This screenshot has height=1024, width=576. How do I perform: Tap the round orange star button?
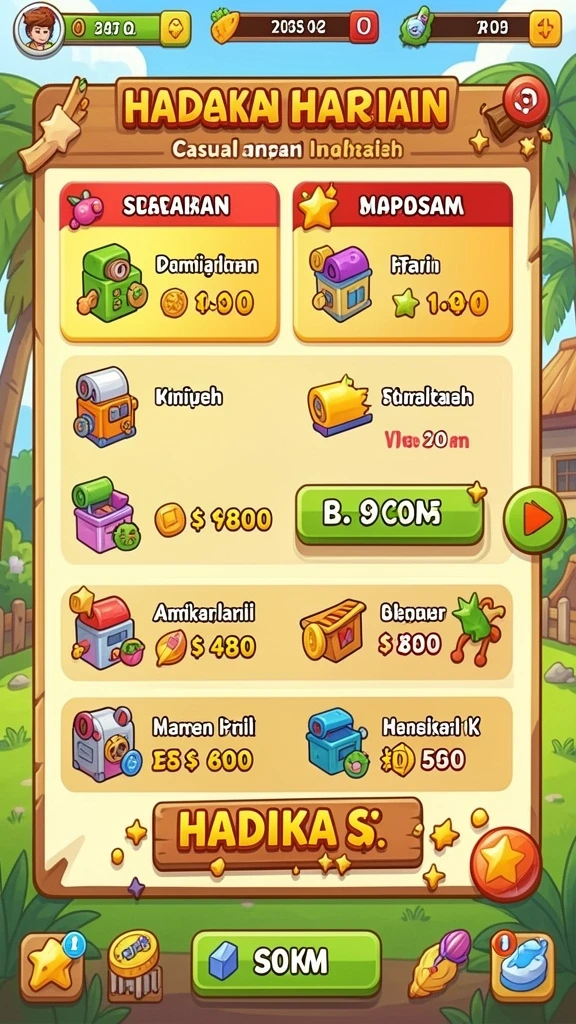pos(505,863)
